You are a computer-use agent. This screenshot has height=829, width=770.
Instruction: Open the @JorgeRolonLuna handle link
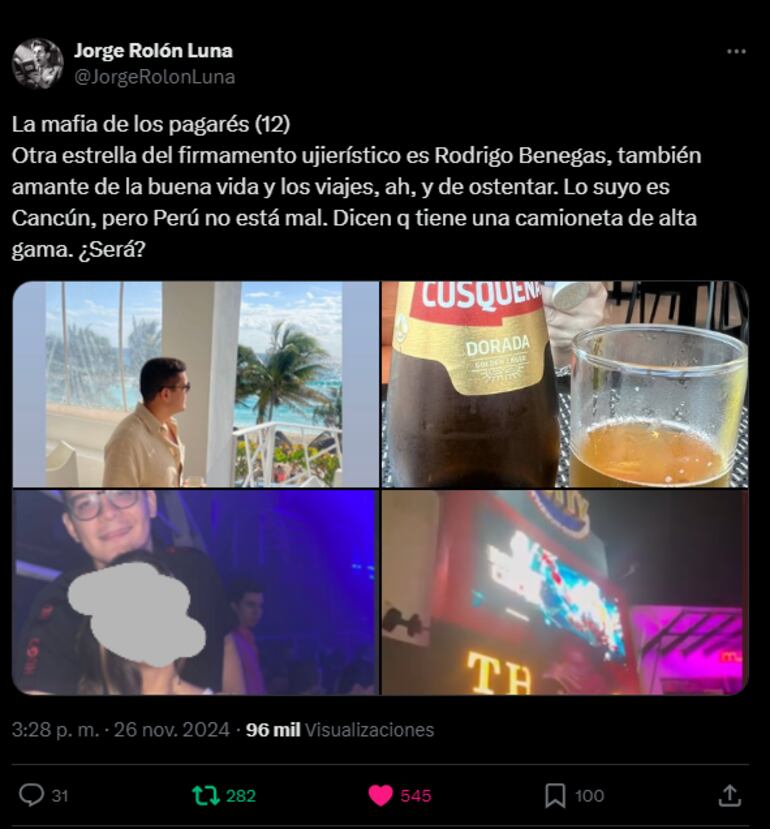(x=154, y=77)
